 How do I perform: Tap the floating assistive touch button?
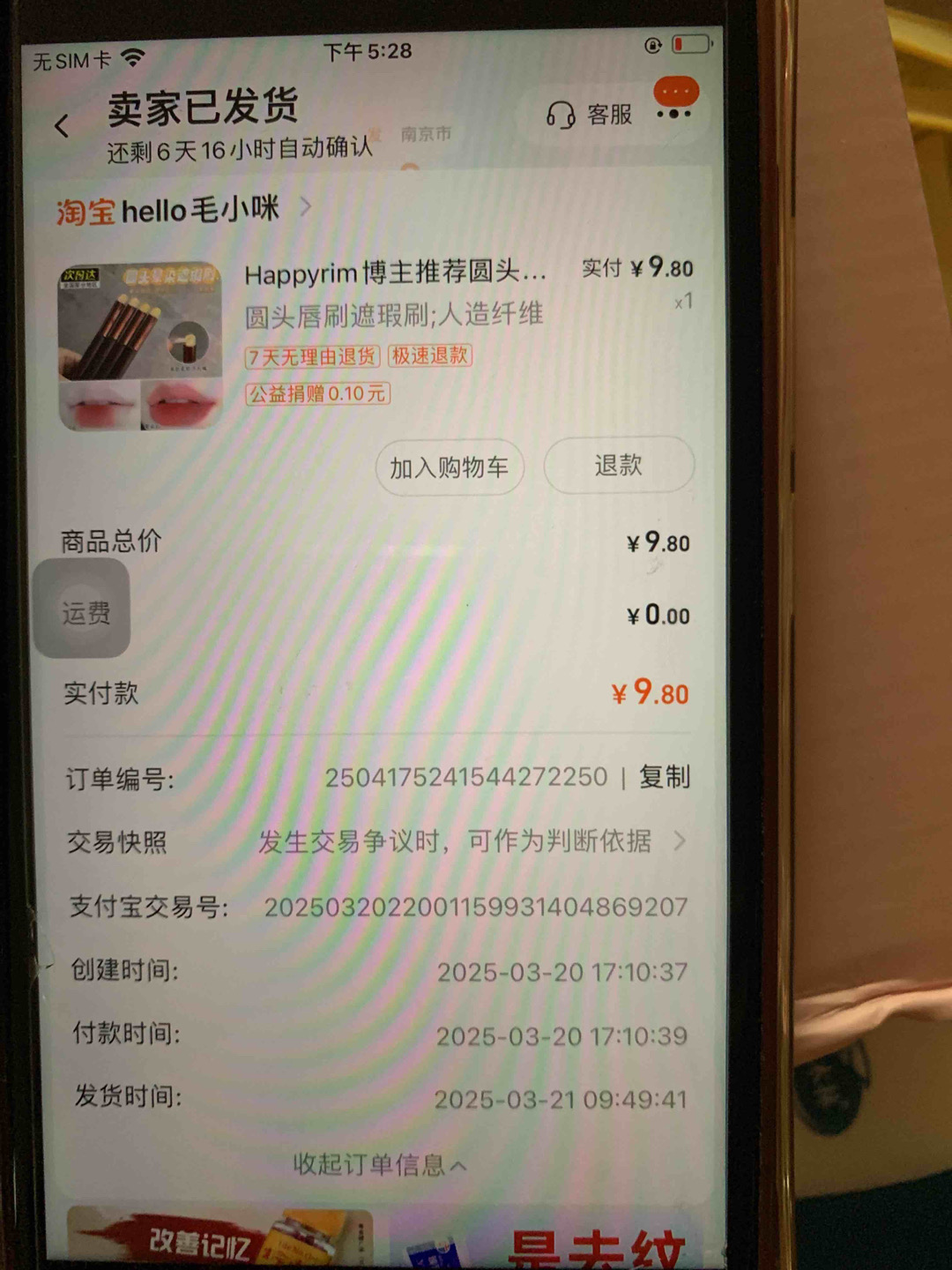tap(82, 609)
